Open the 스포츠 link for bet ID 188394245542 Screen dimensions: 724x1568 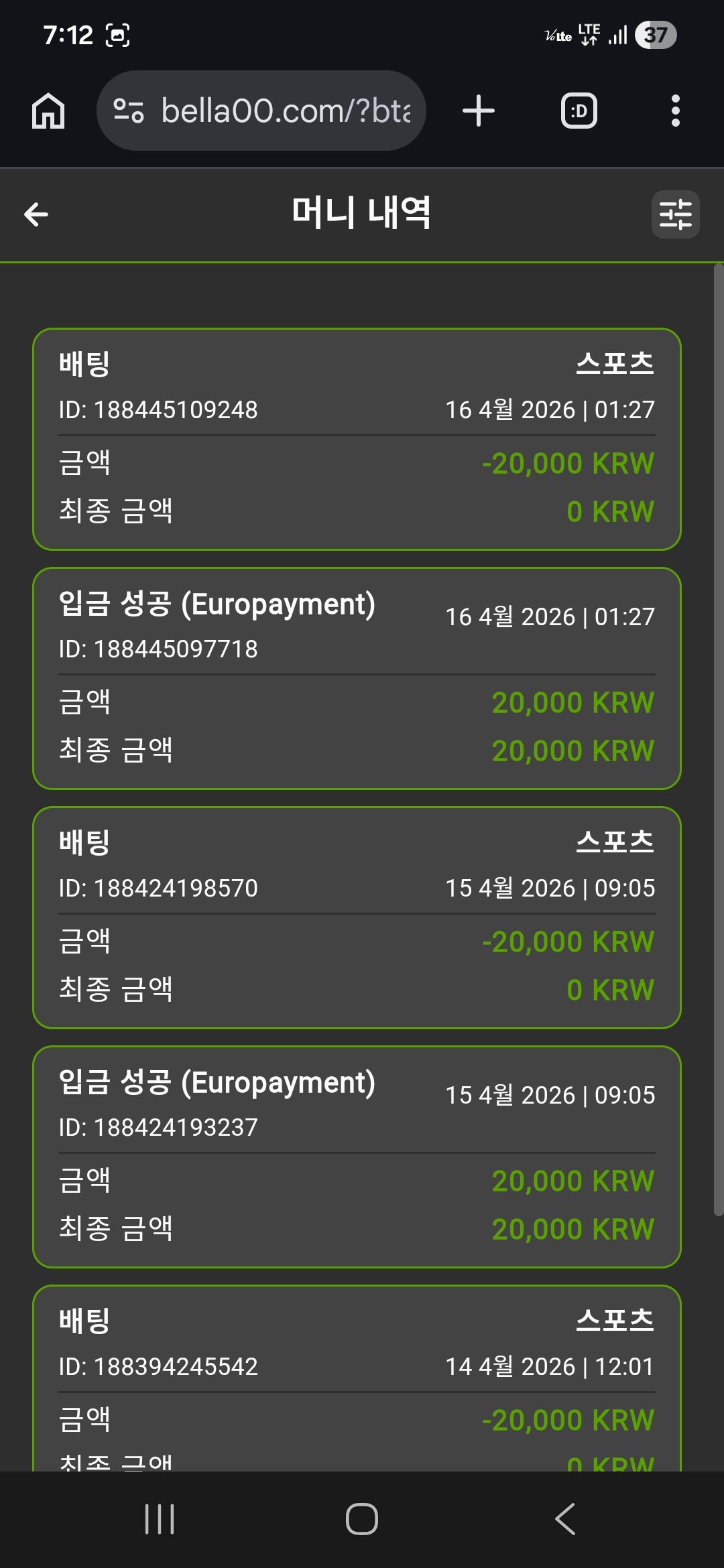(615, 1320)
